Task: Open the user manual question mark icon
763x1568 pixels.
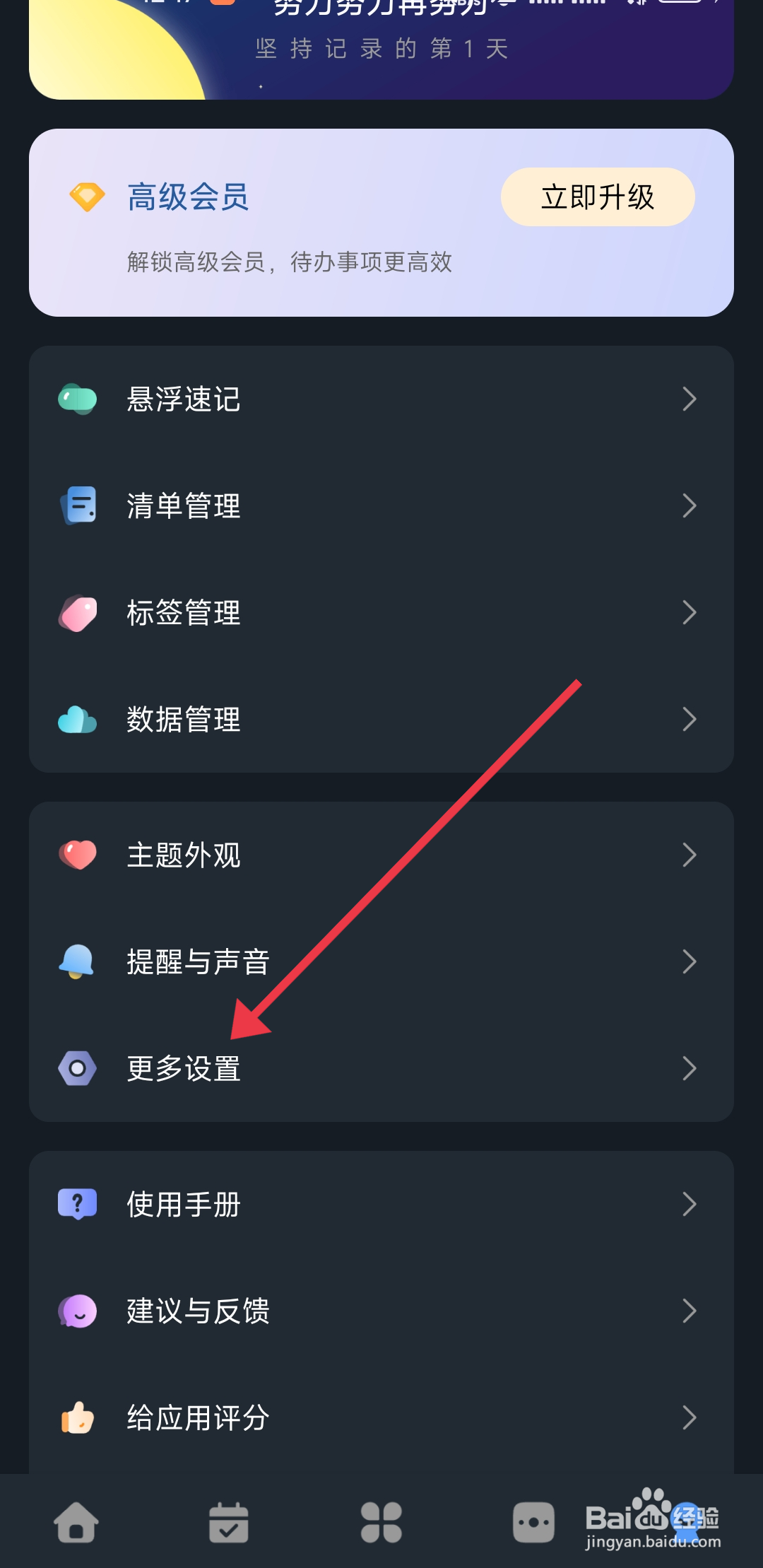Action: pyautogui.click(x=78, y=1205)
